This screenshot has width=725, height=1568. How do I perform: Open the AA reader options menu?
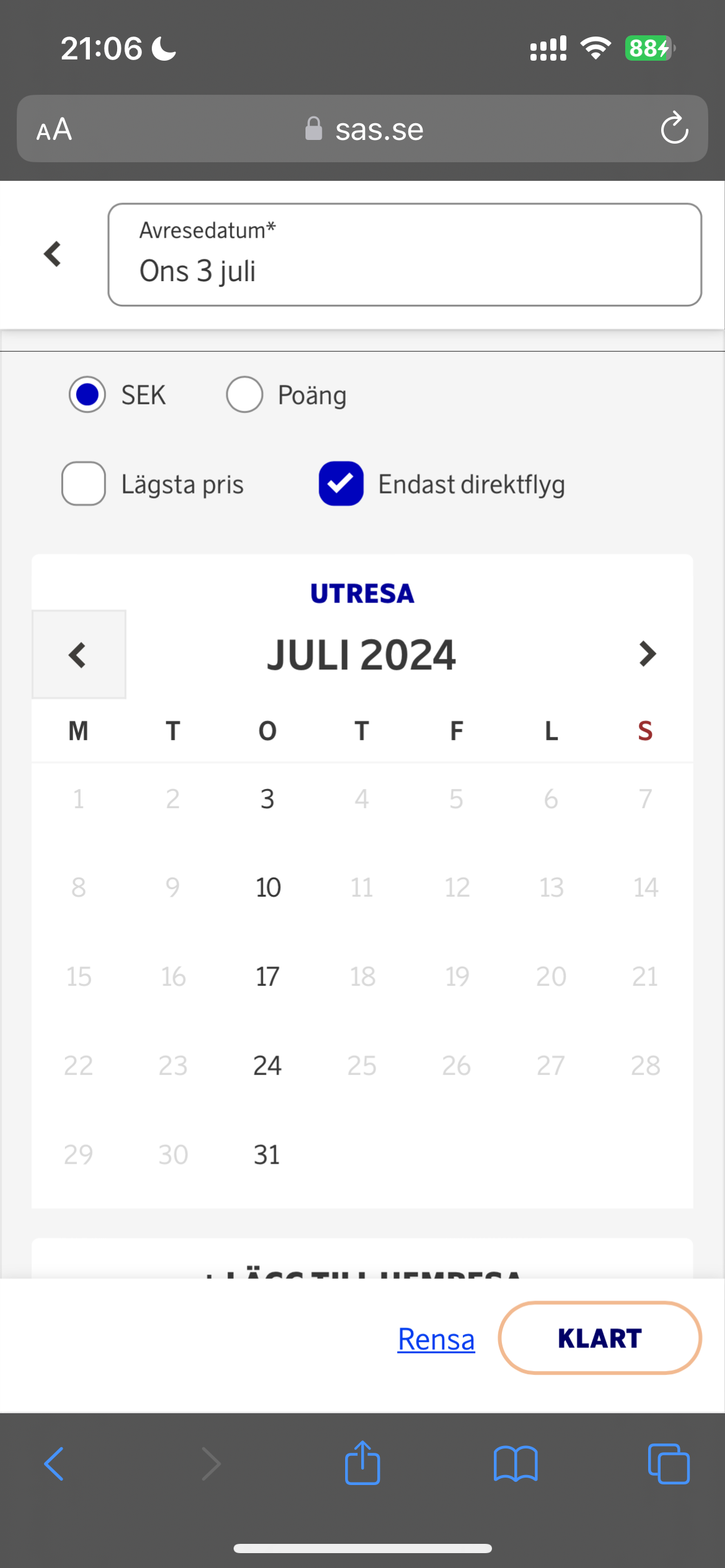tap(55, 129)
